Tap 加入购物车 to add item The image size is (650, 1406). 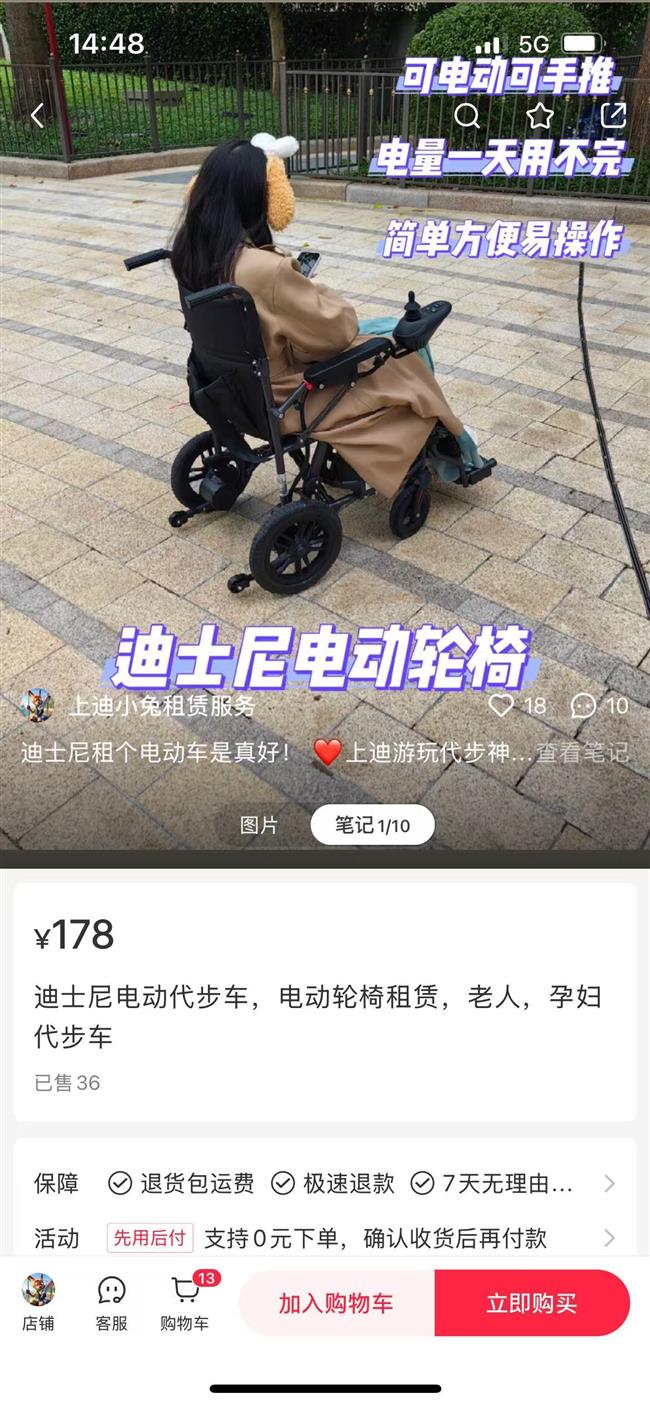coord(336,1303)
